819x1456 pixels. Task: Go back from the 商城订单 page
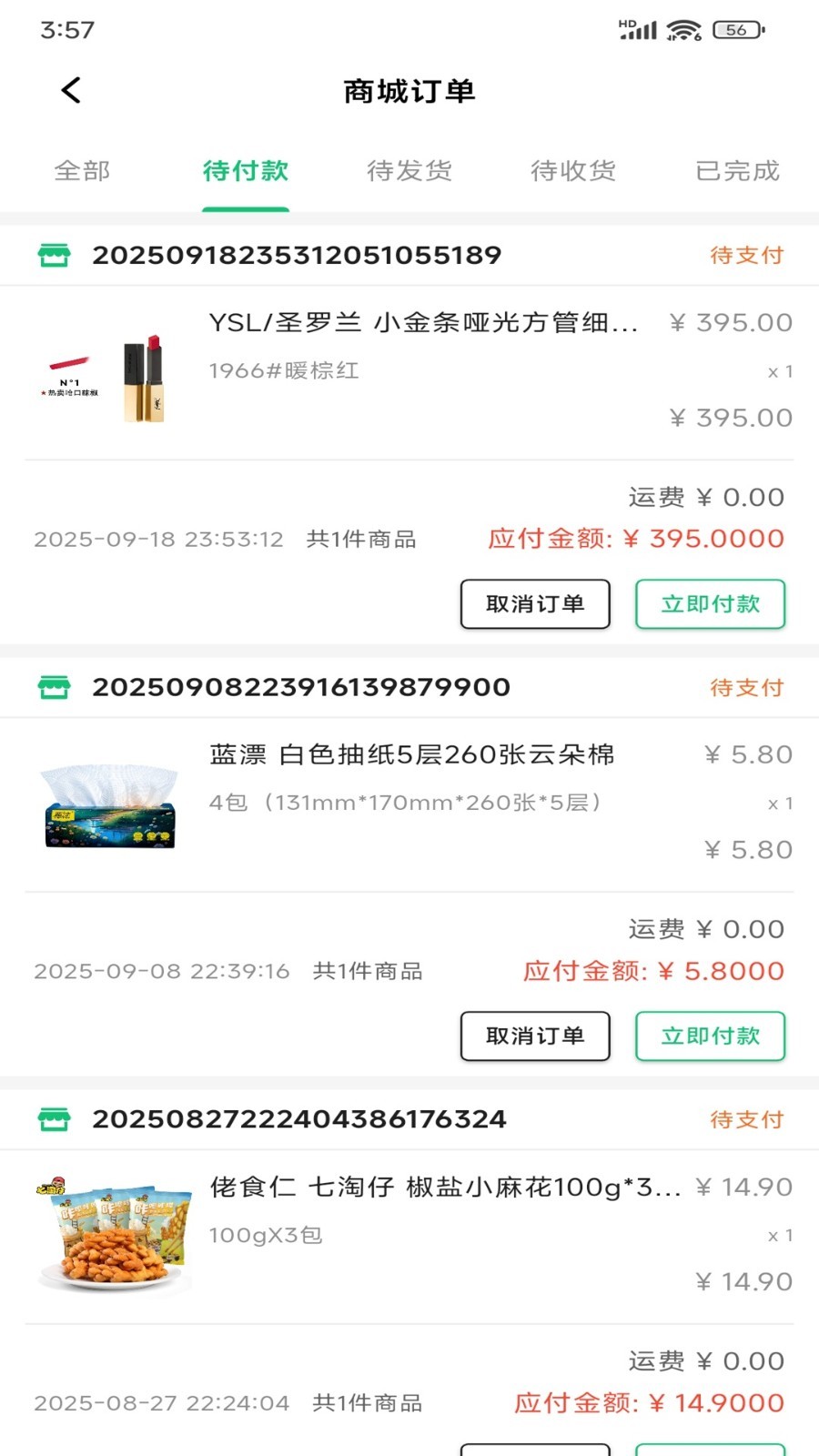71,90
